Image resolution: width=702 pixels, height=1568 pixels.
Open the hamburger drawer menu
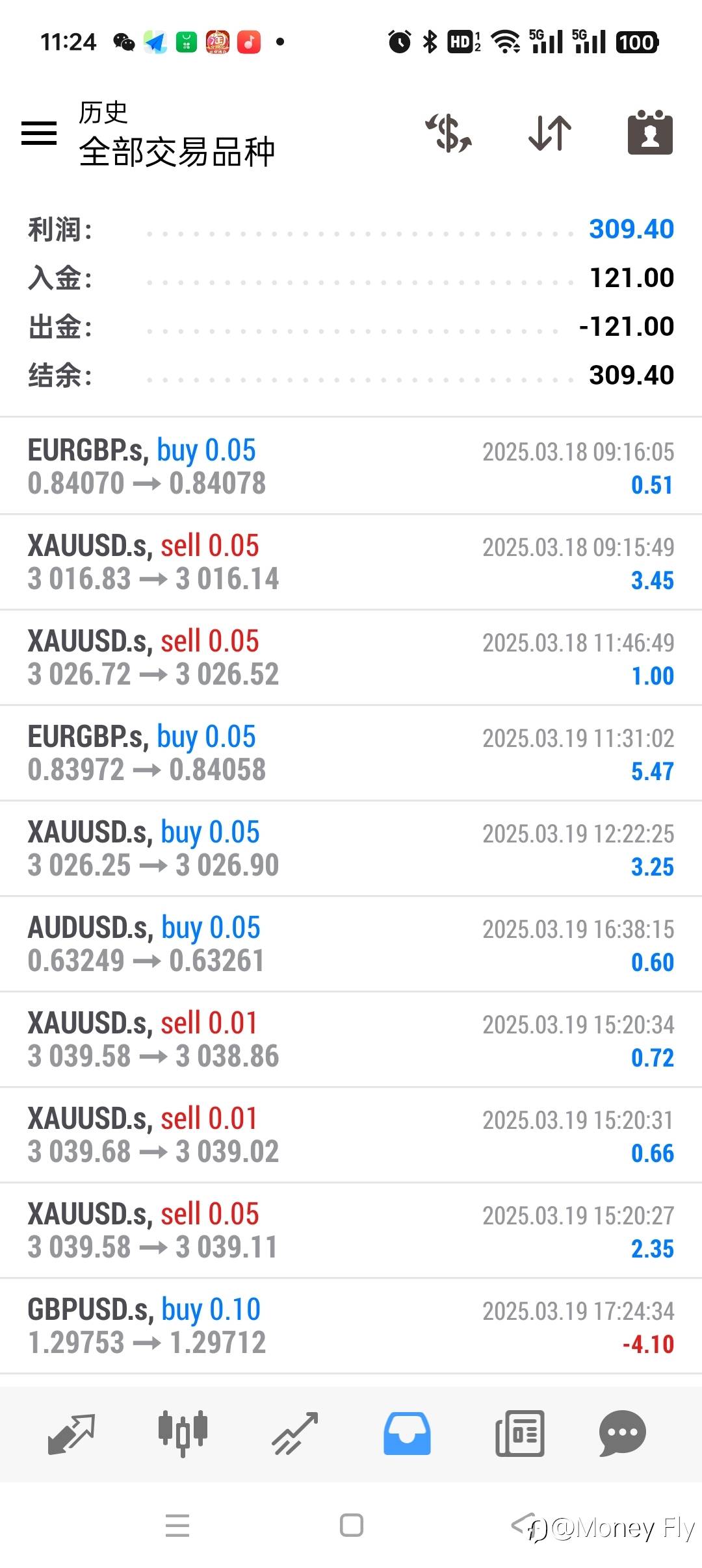tap(39, 133)
